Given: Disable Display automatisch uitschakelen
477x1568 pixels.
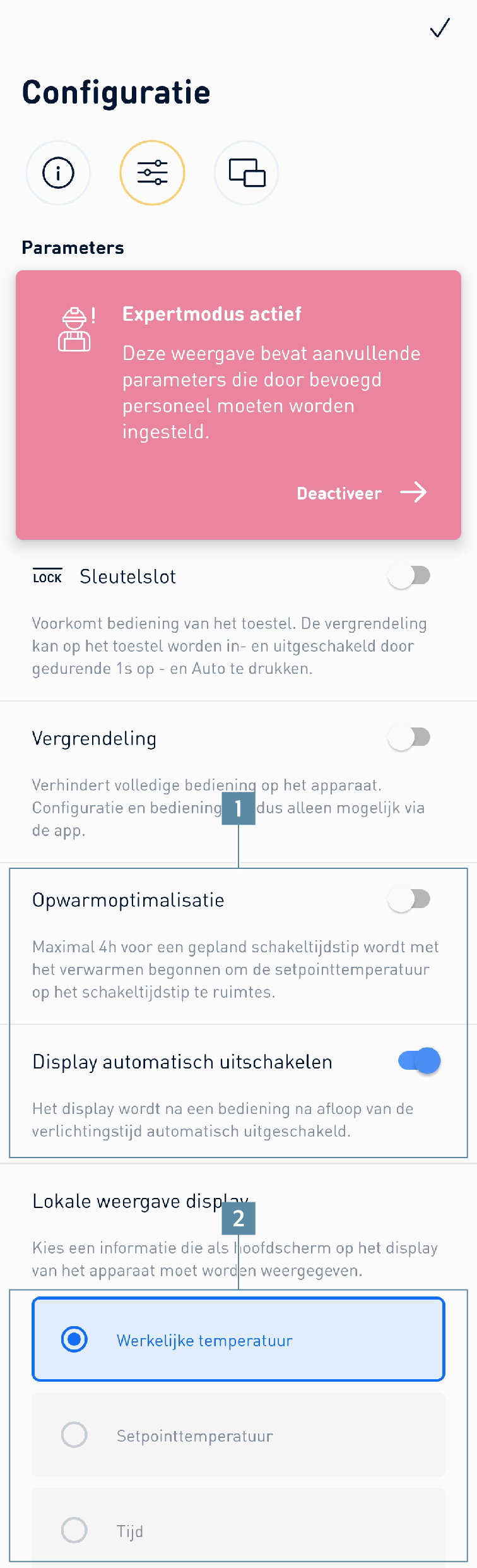Looking at the screenshot, I should tap(419, 1061).
